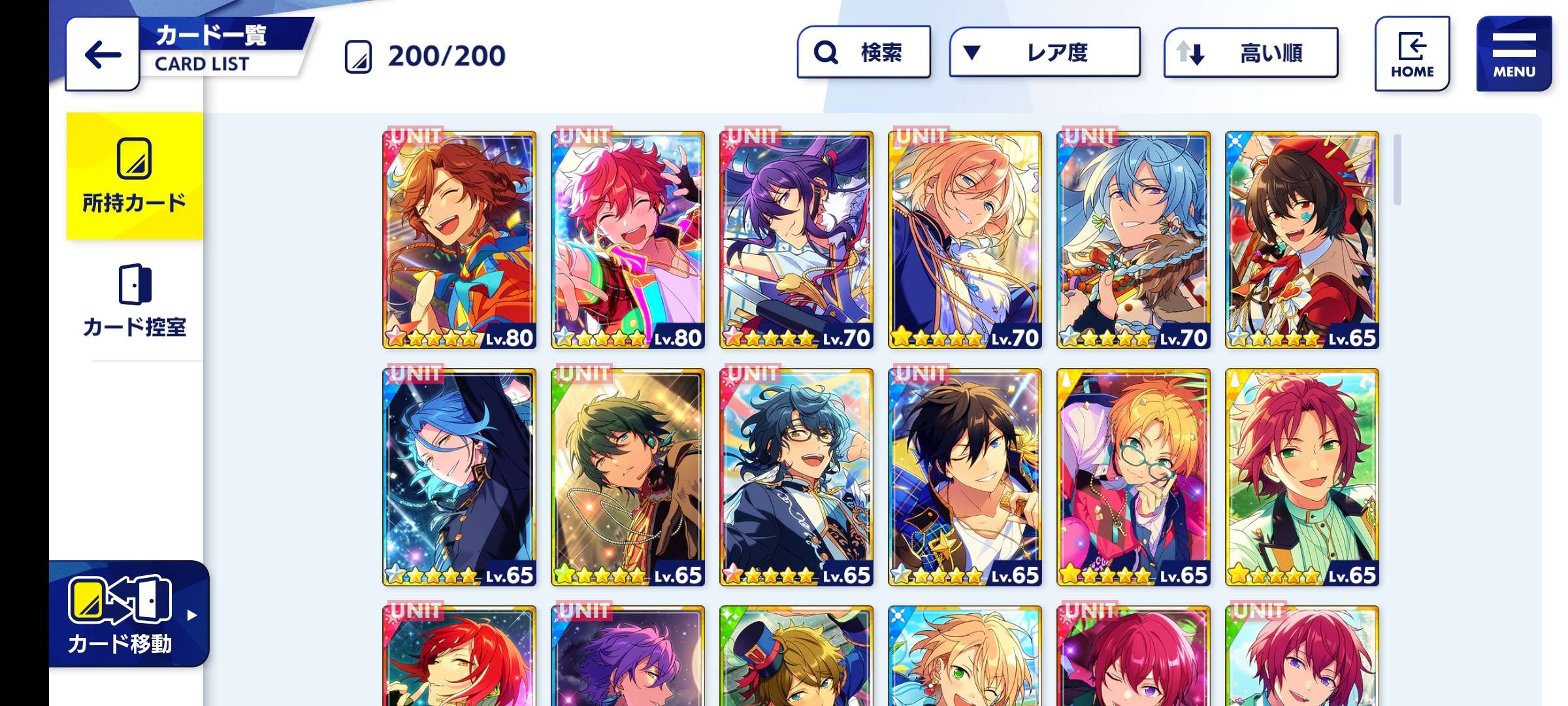The width and height of the screenshot is (1568, 706).
Task: Select the Lv.65 green-haired card
Action: point(628,477)
